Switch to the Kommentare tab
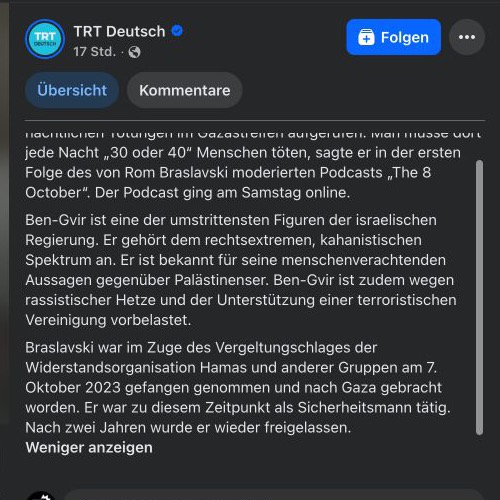The image size is (500, 500). pyautogui.click(x=185, y=90)
